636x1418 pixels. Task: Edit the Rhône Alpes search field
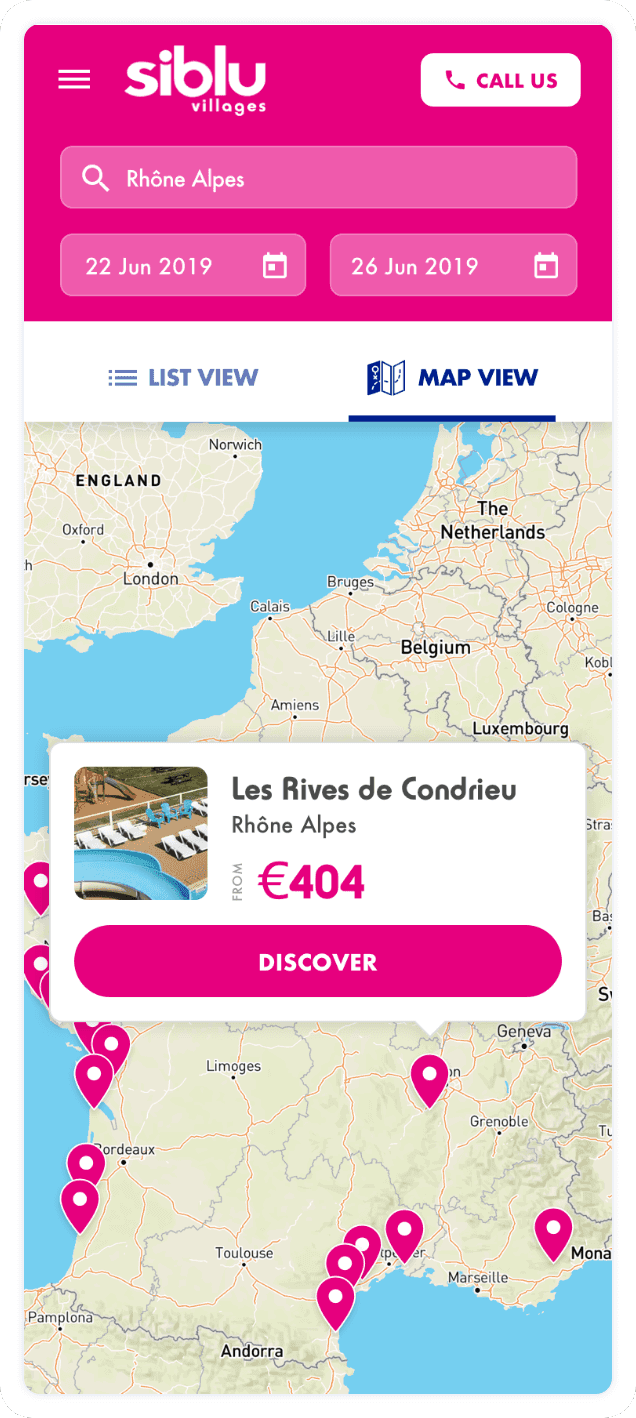coord(318,178)
